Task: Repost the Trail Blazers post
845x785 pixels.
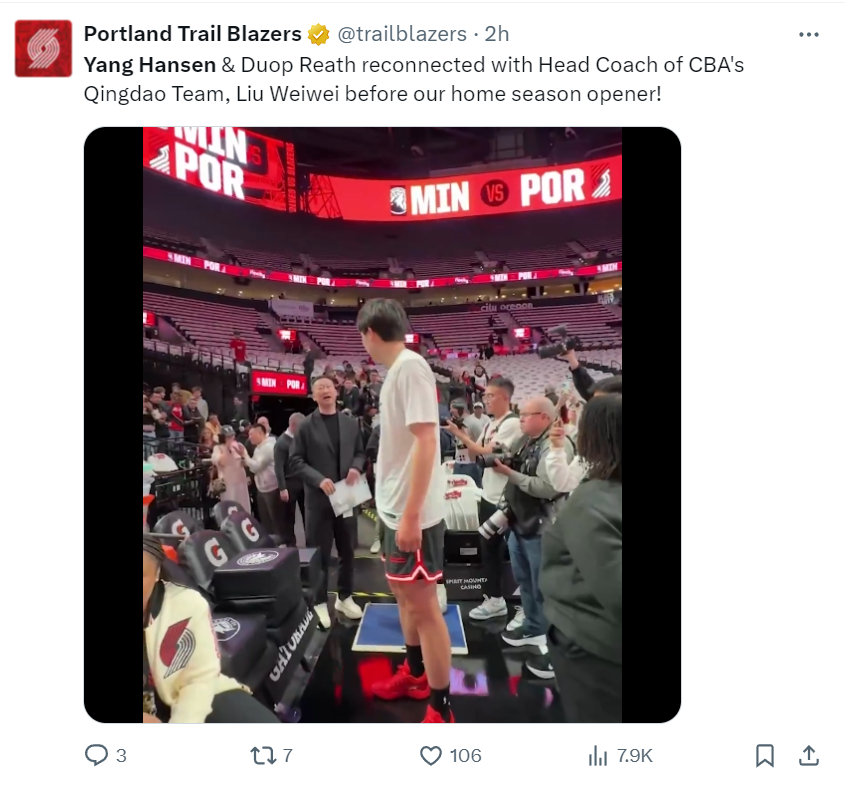Action: pyautogui.click(x=262, y=755)
